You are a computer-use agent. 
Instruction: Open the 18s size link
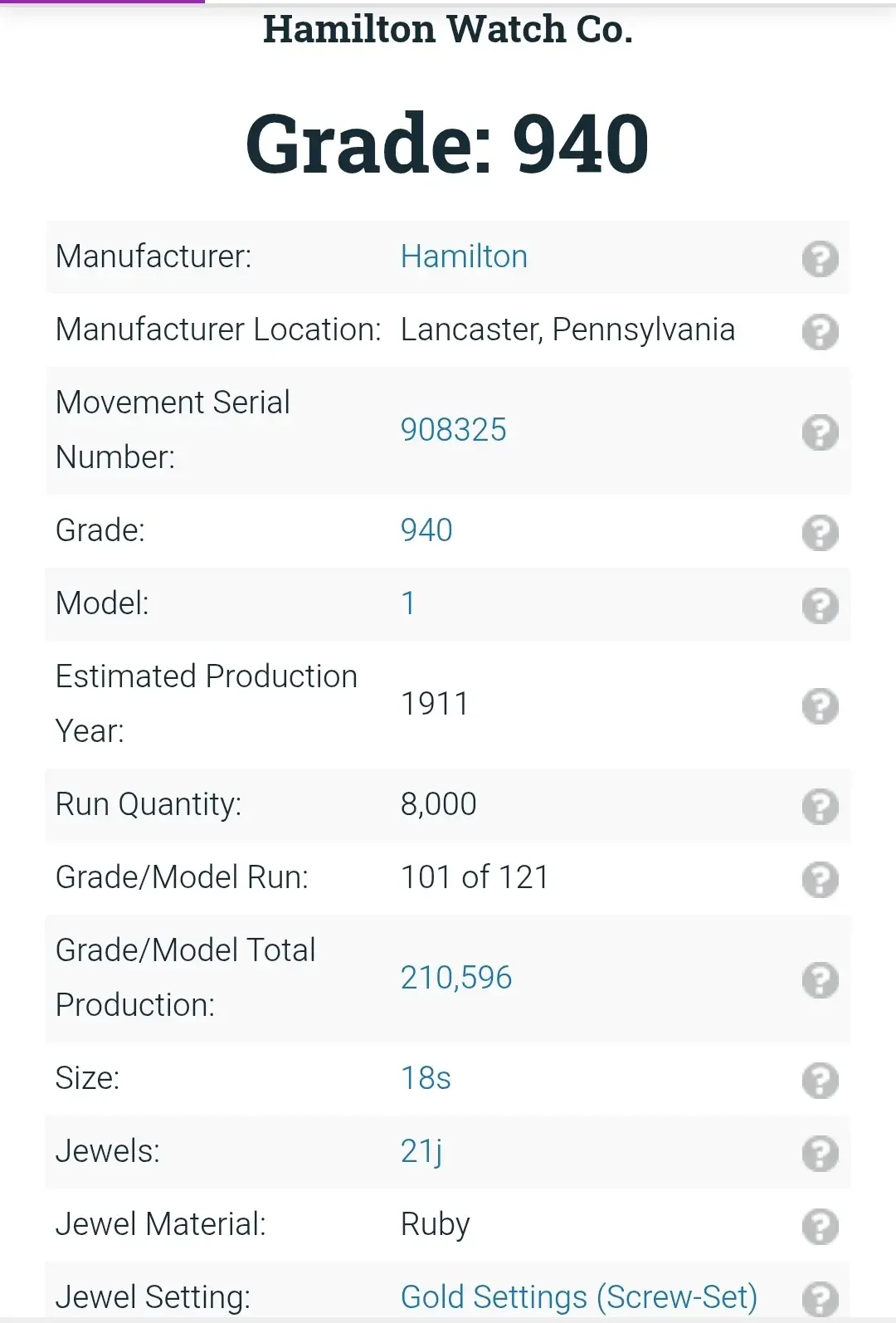coord(426,1078)
